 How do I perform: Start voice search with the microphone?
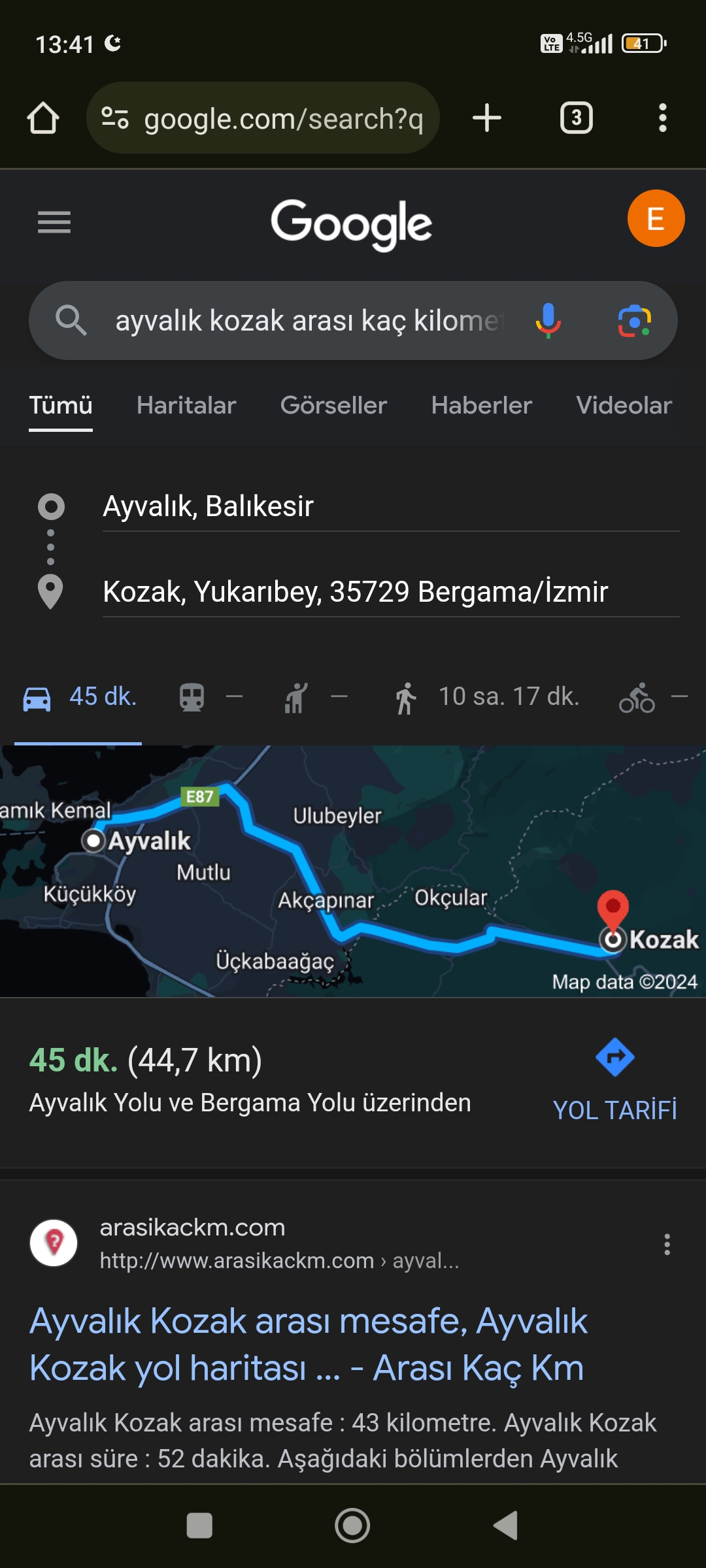(548, 321)
